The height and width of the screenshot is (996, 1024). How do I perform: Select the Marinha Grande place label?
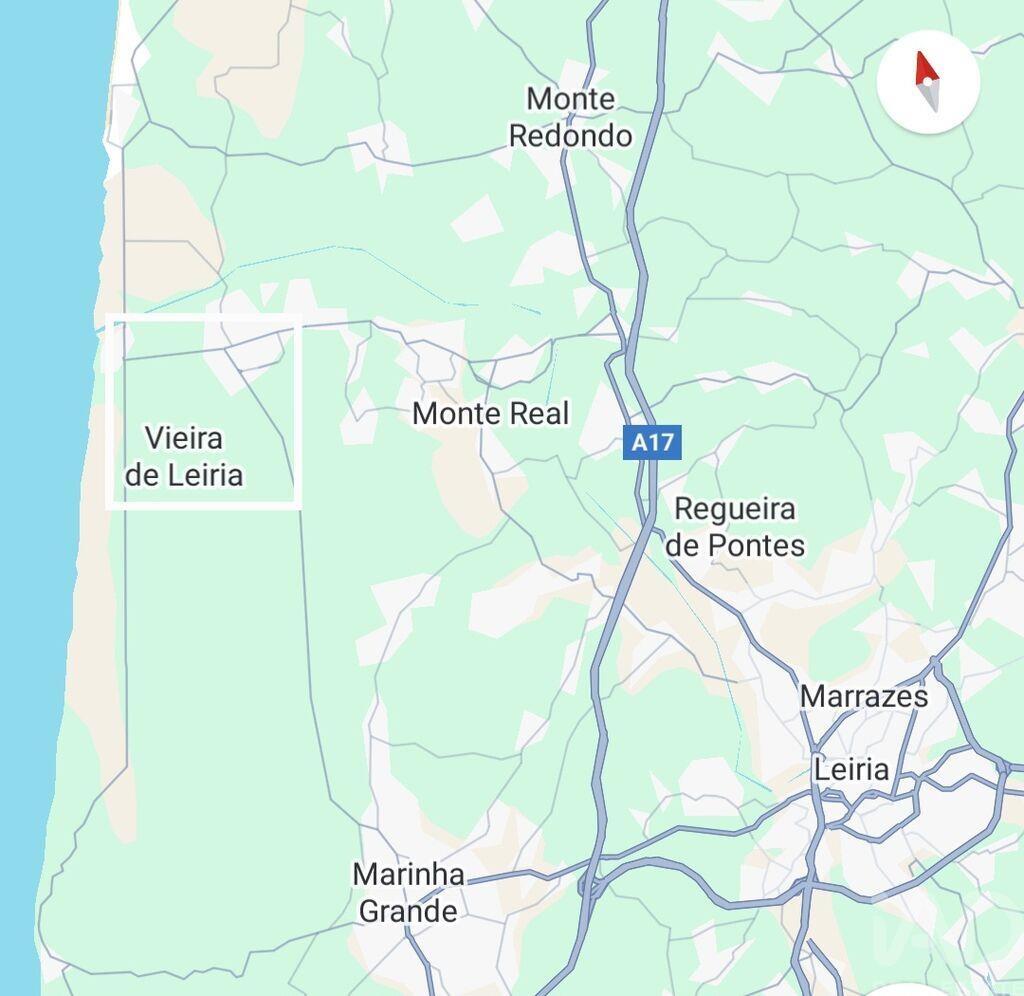pos(408,892)
